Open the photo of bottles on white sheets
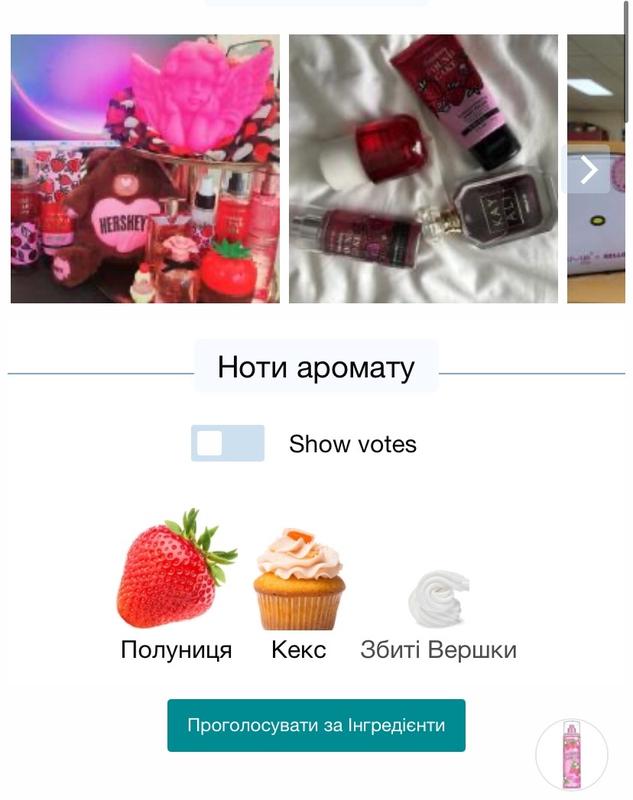 coord(423,169)
